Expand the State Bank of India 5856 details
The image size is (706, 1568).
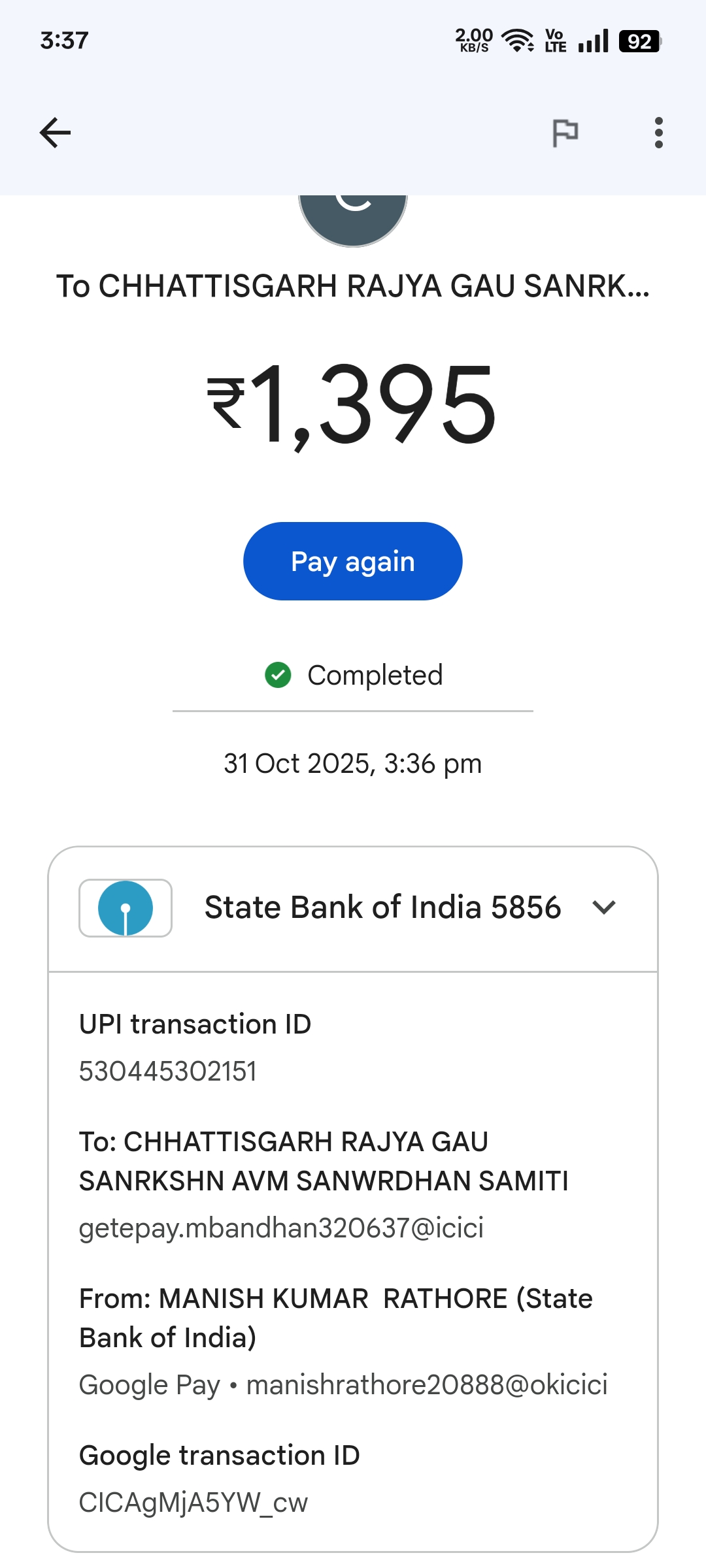[603, 907]
